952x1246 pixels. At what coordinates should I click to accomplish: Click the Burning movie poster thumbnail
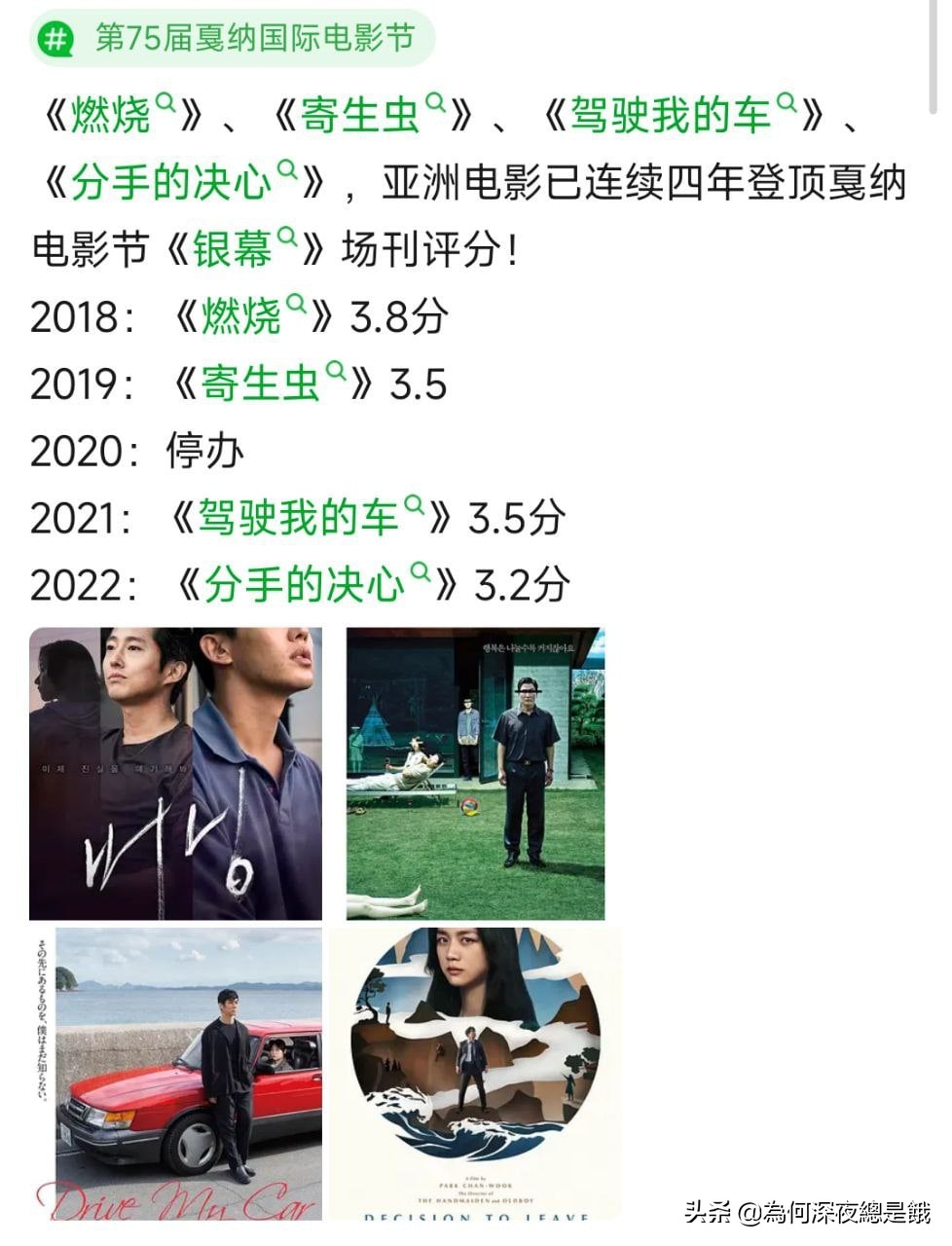[x=177, y=774]
